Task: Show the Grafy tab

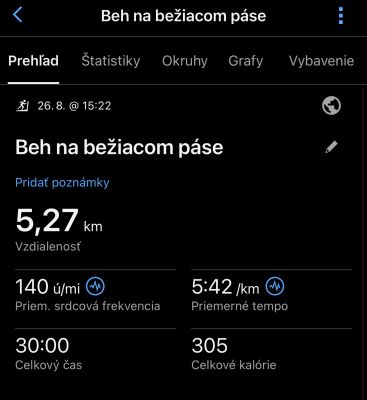Action: 246,61
